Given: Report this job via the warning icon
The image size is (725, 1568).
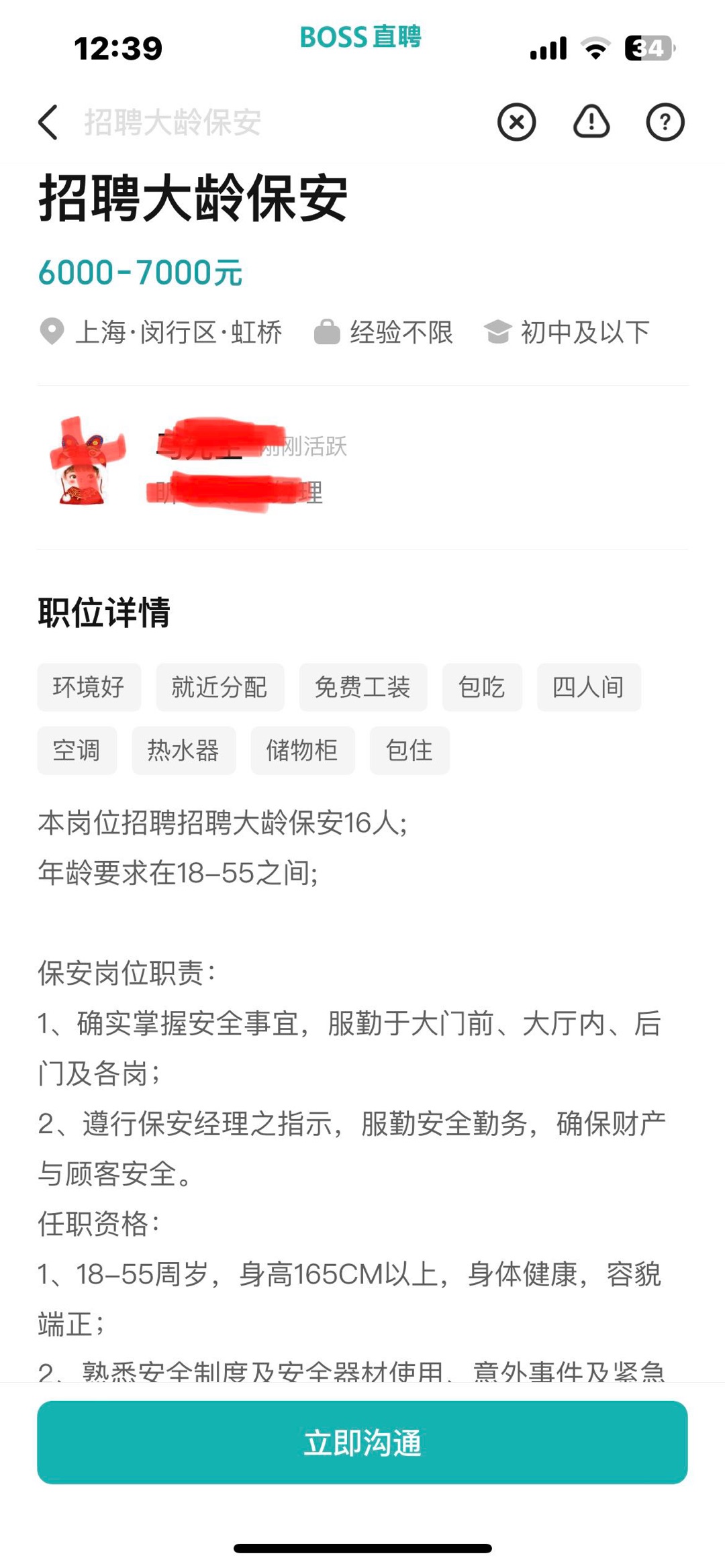Looking at the screenshot, I should [591, 122].
